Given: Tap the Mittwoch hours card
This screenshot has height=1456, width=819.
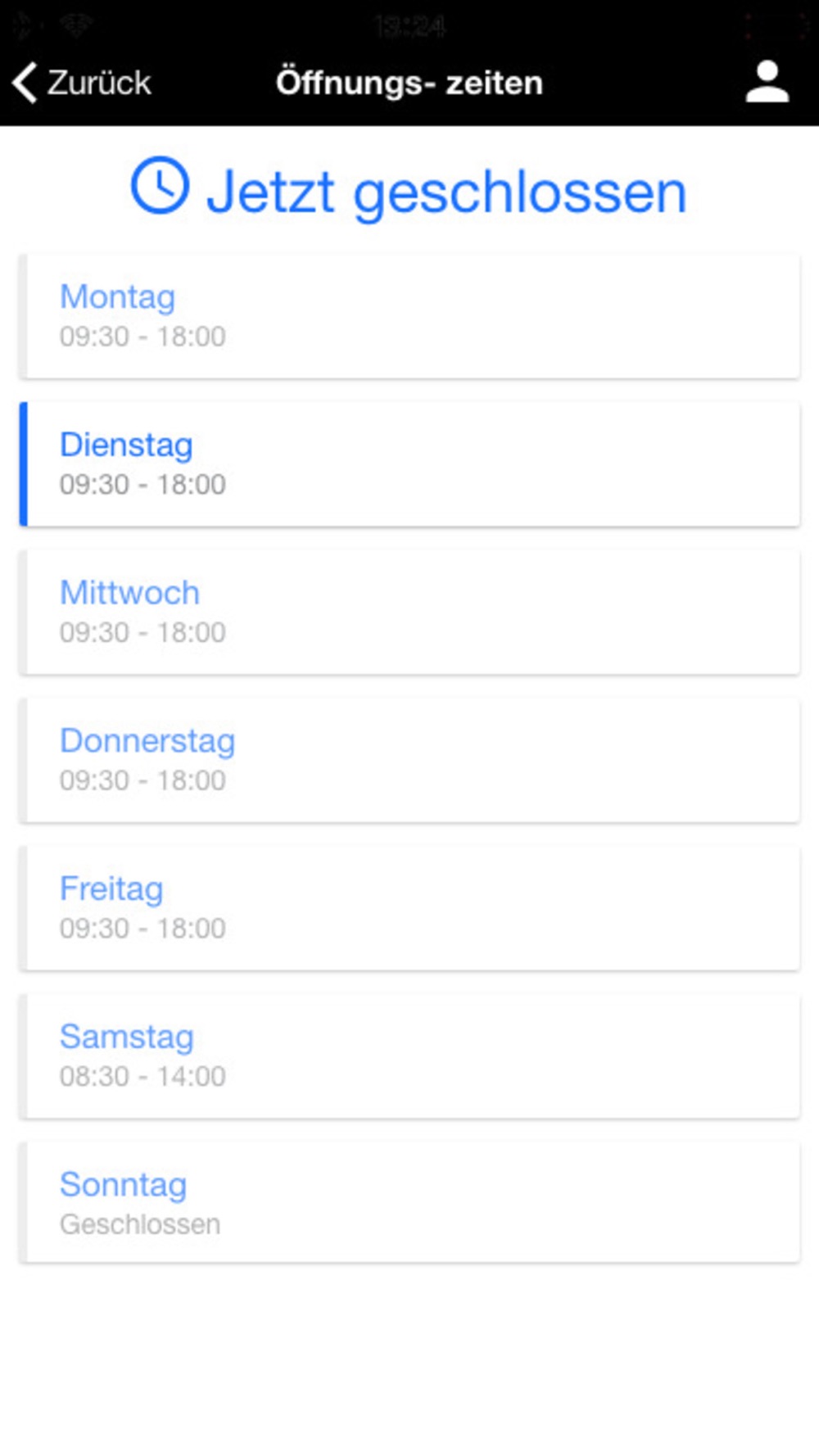Looking at the screenshot, I should coord(409,613).
